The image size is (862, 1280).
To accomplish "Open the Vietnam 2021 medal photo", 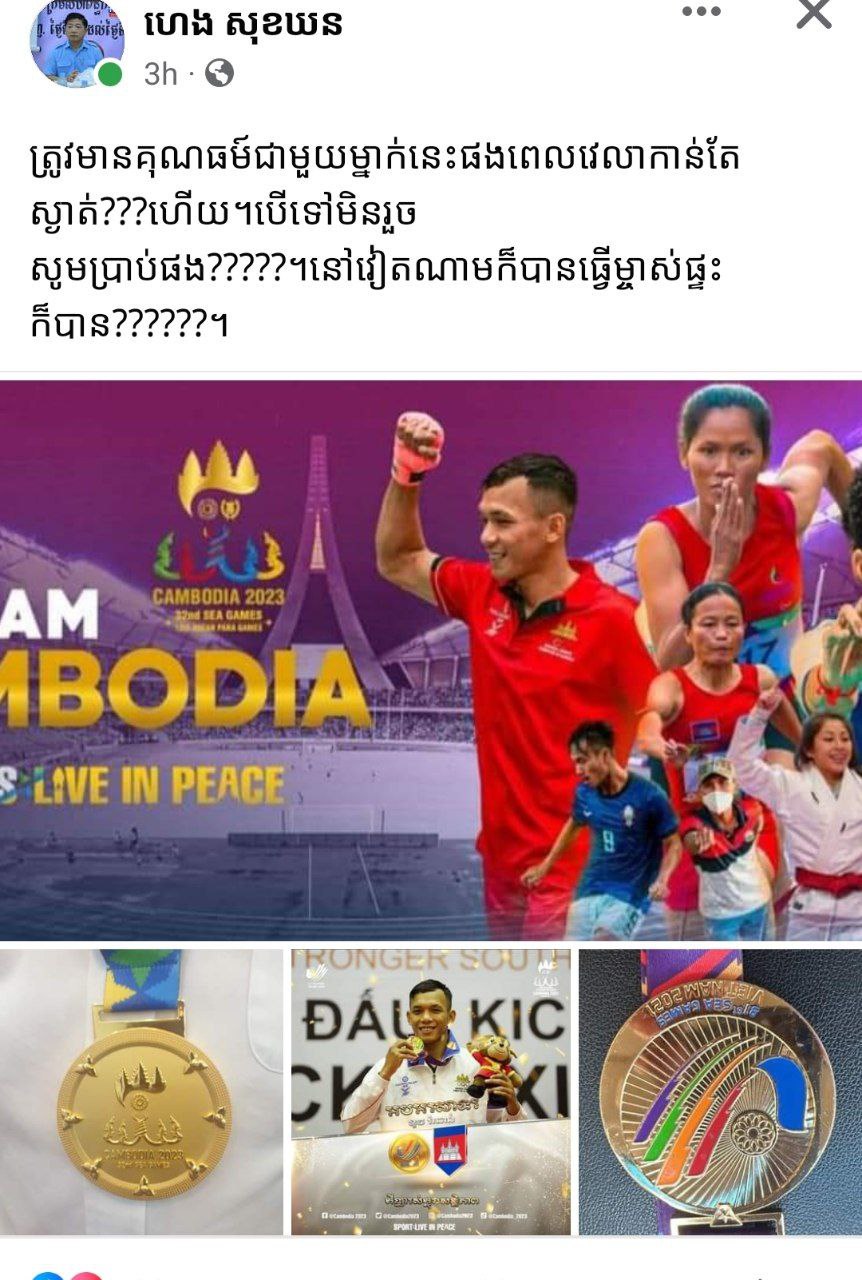I will pos(720,1092).
